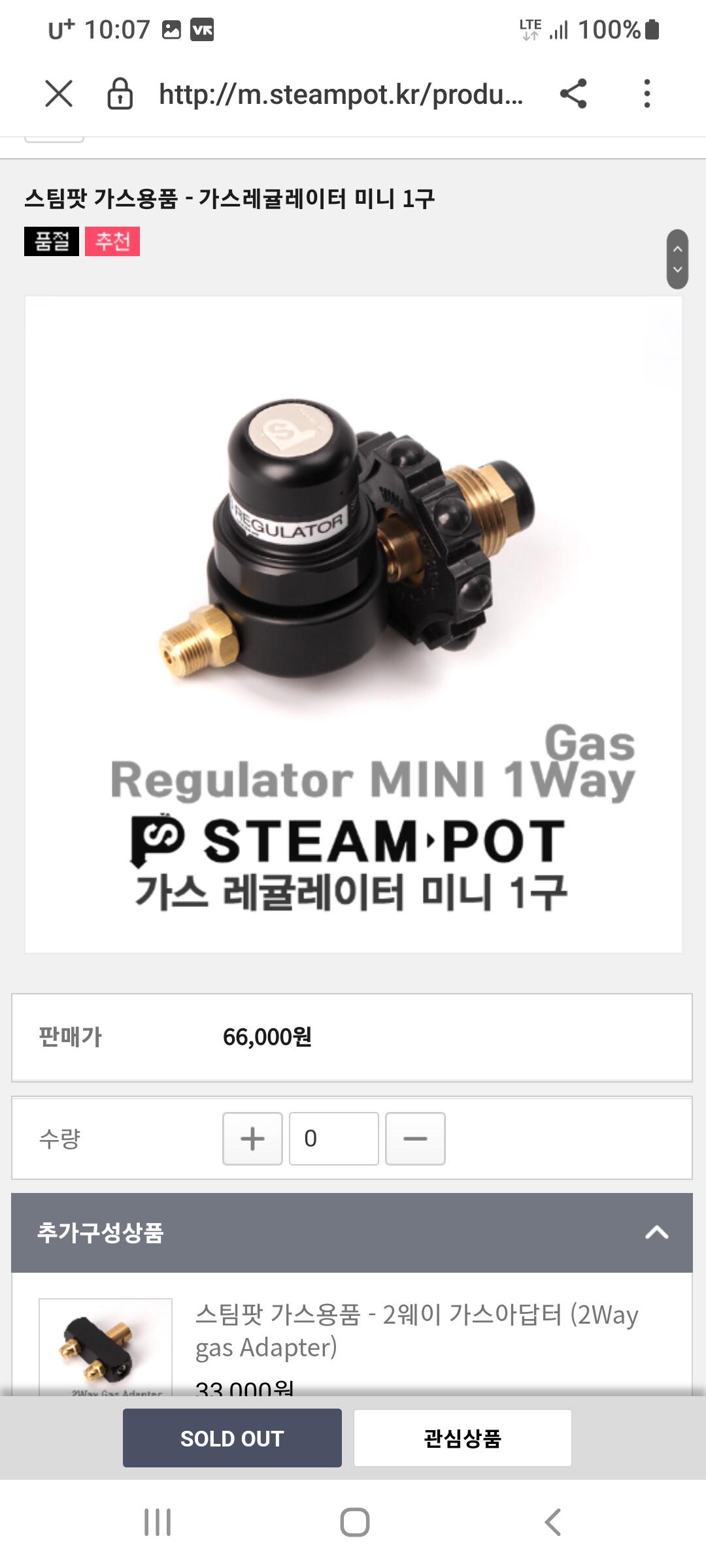
Task: Focus the quantity number field
Action: click(334, 1139)
